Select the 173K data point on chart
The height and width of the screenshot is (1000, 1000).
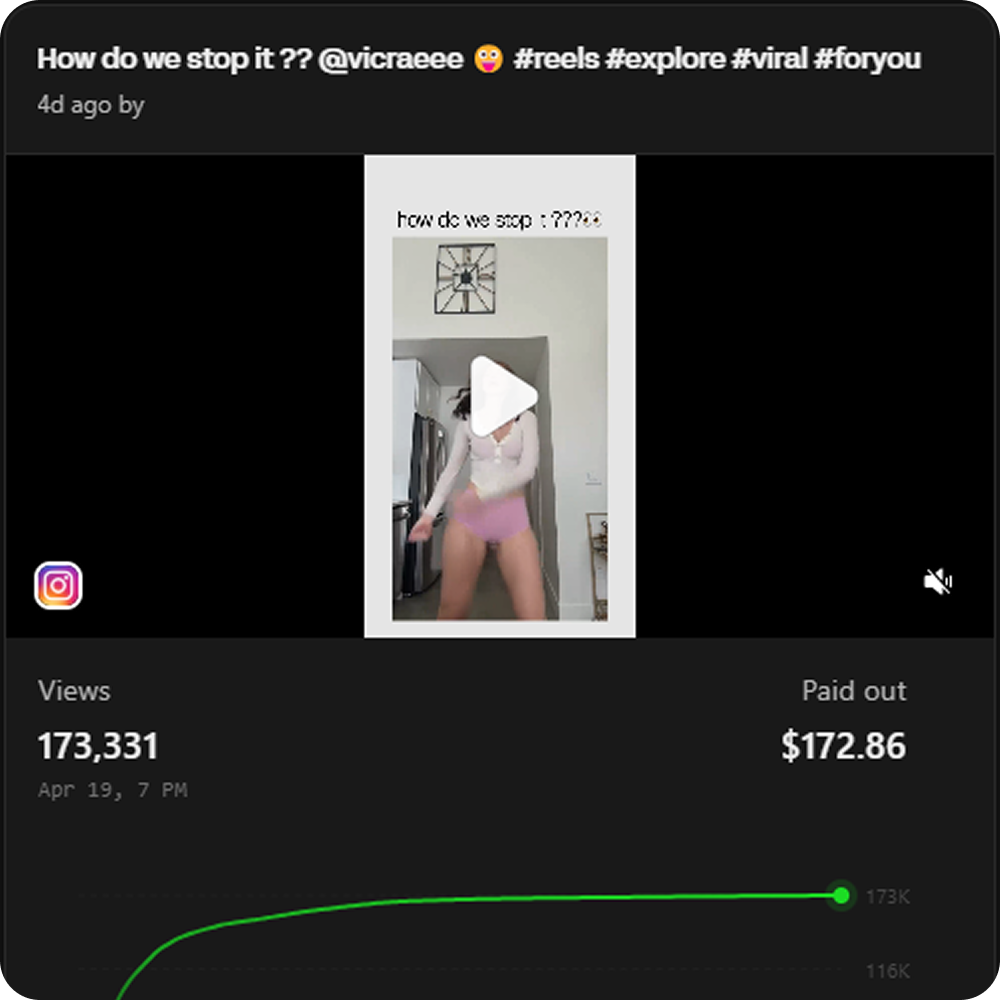[x=841, y=895]
